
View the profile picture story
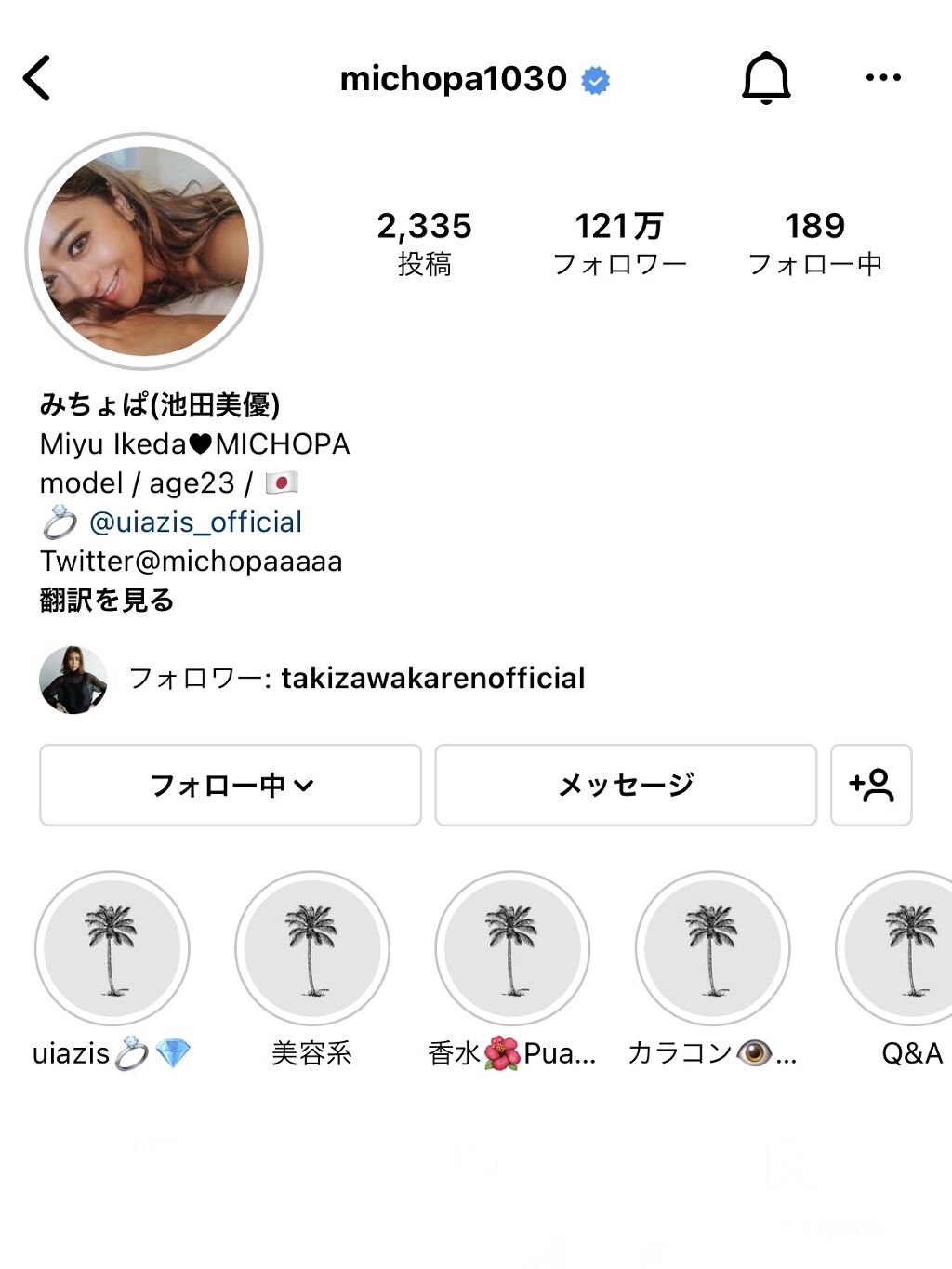(144, 251)
